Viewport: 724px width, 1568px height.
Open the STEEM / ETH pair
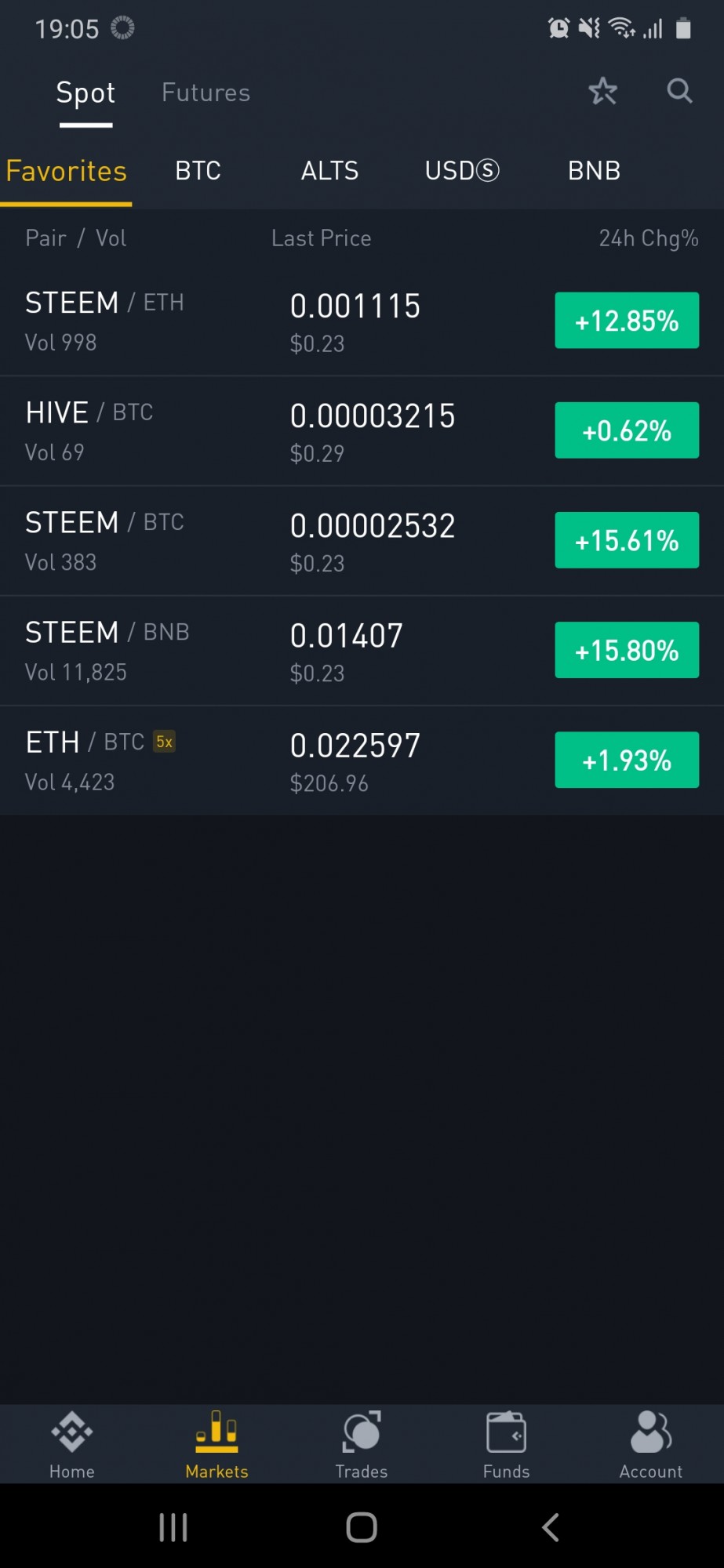coord(362,321)
